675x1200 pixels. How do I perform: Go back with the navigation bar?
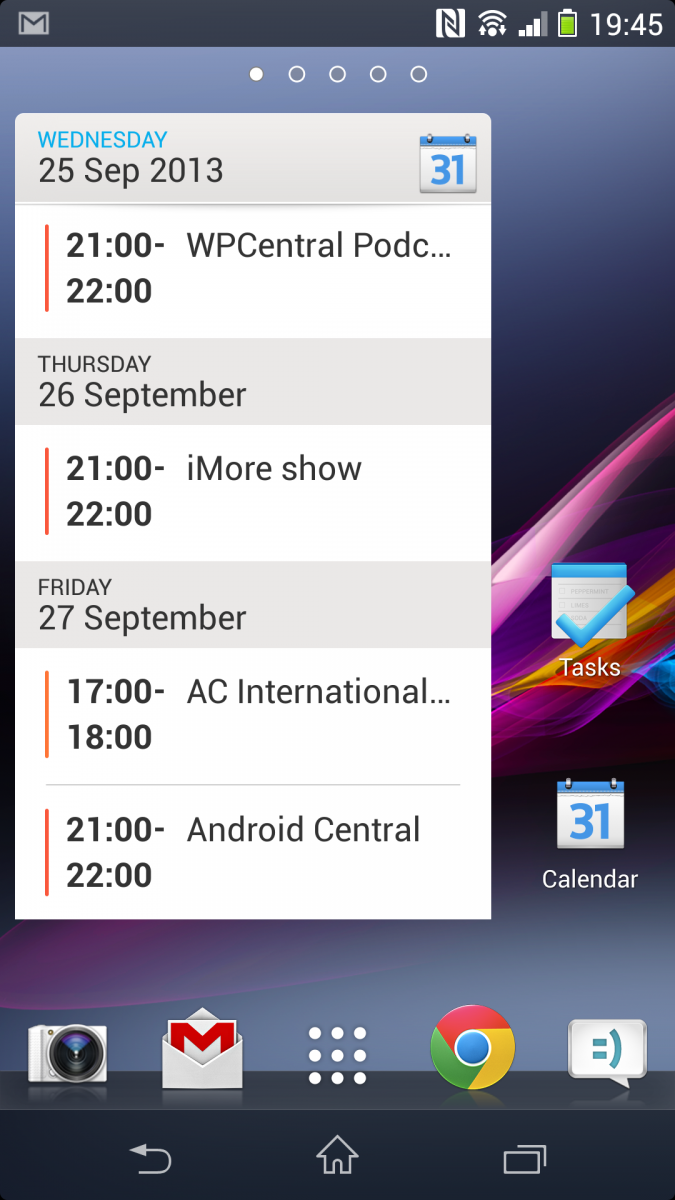pos(151,1158)
